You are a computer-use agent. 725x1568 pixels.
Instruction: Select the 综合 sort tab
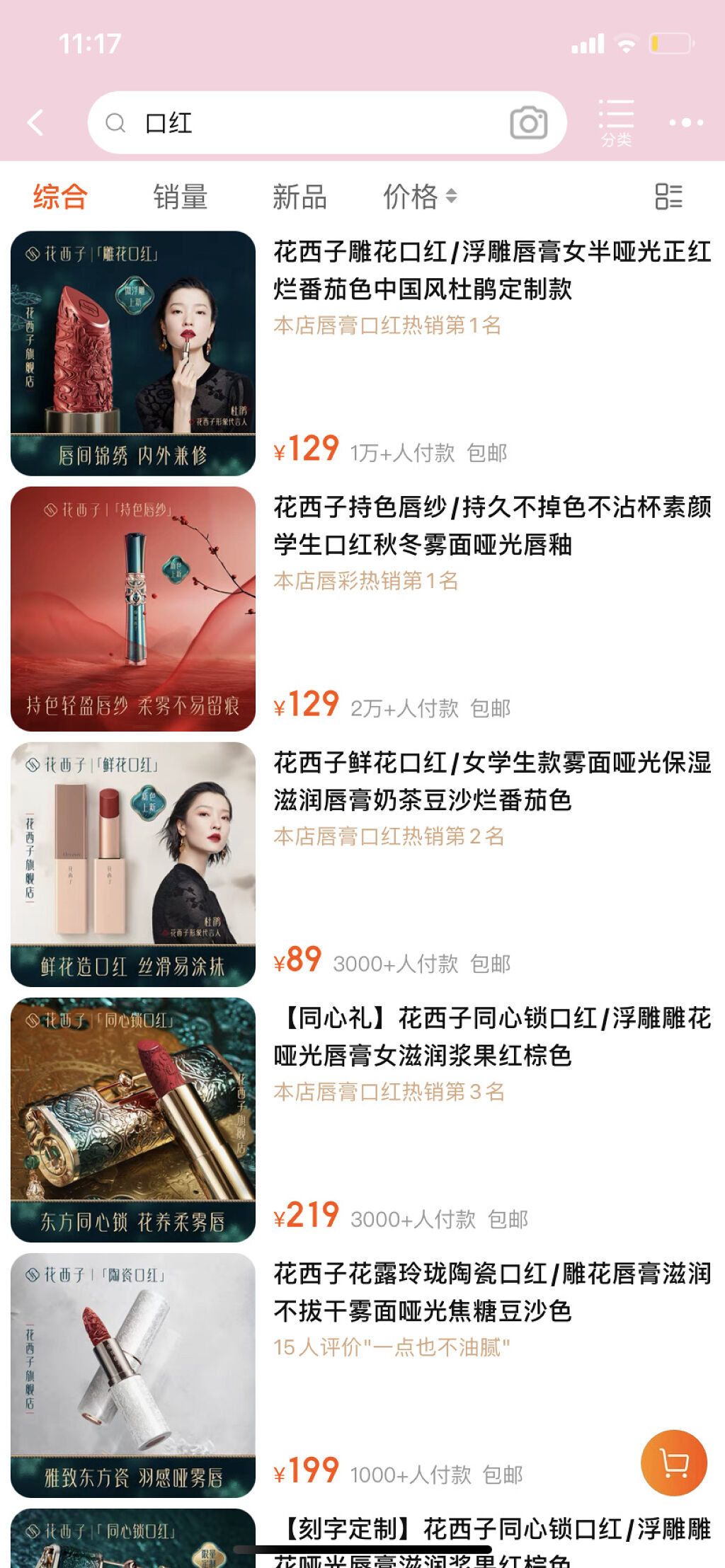[60, 197]
